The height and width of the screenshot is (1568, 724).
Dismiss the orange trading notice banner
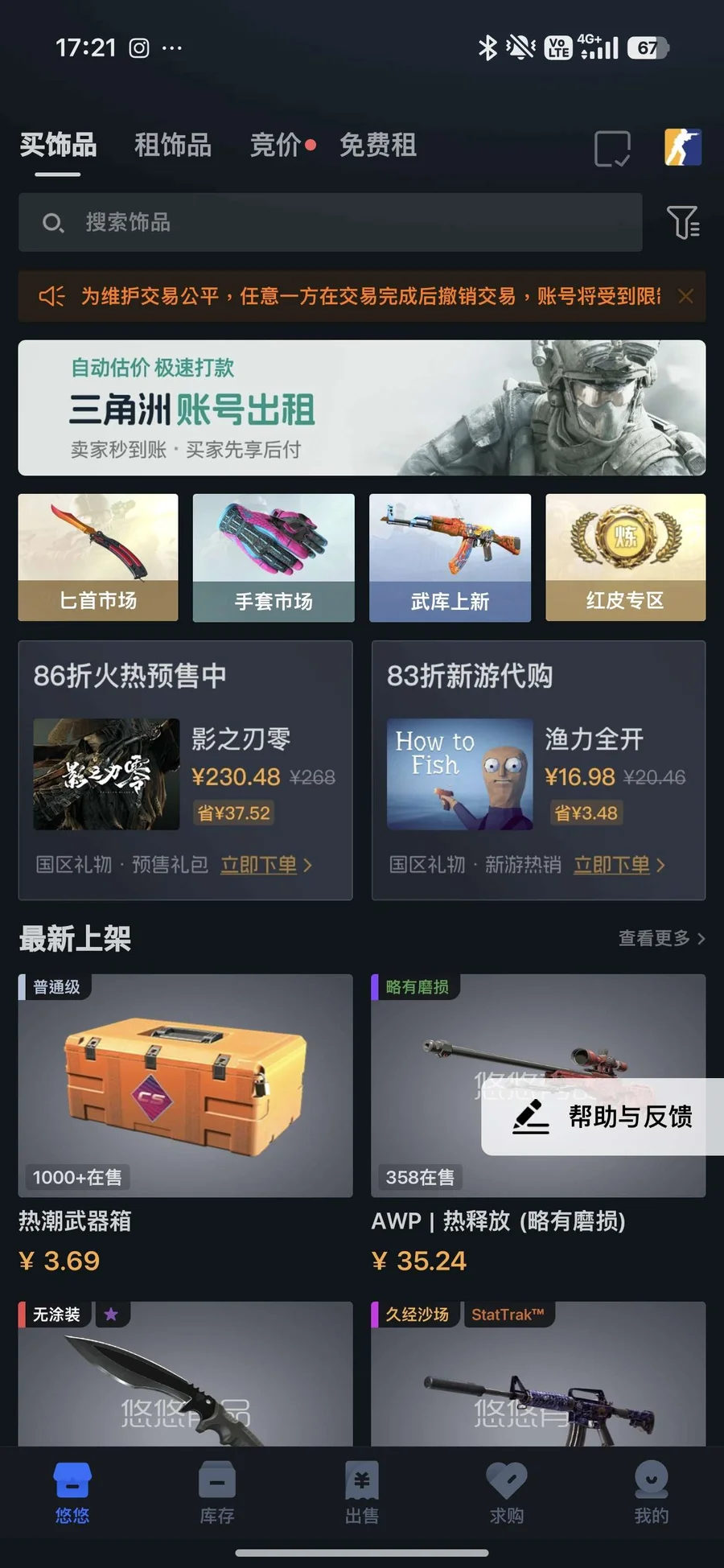coord(685,296)
